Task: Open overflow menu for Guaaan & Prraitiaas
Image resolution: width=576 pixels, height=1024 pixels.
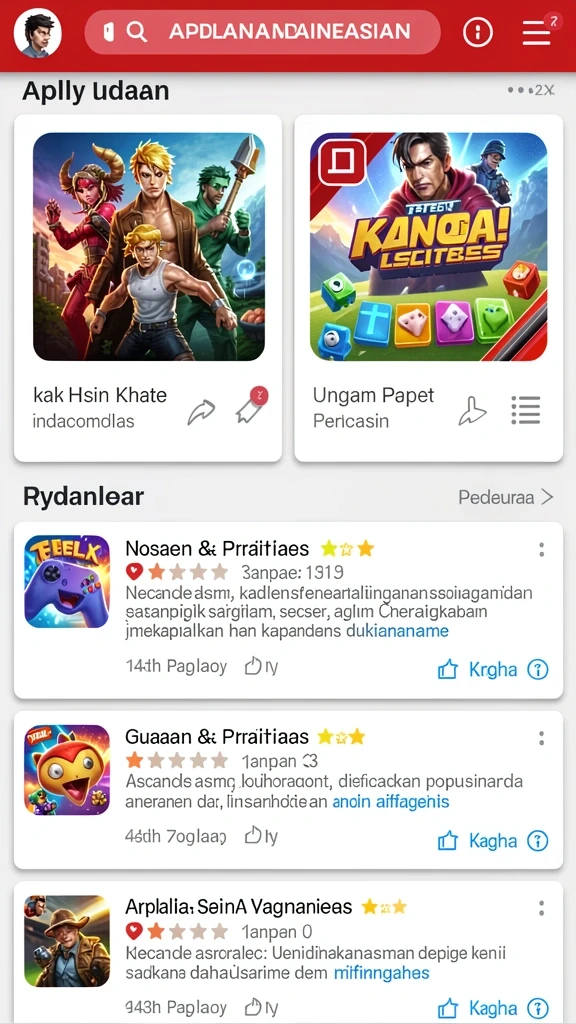Action: pos(541,739)
